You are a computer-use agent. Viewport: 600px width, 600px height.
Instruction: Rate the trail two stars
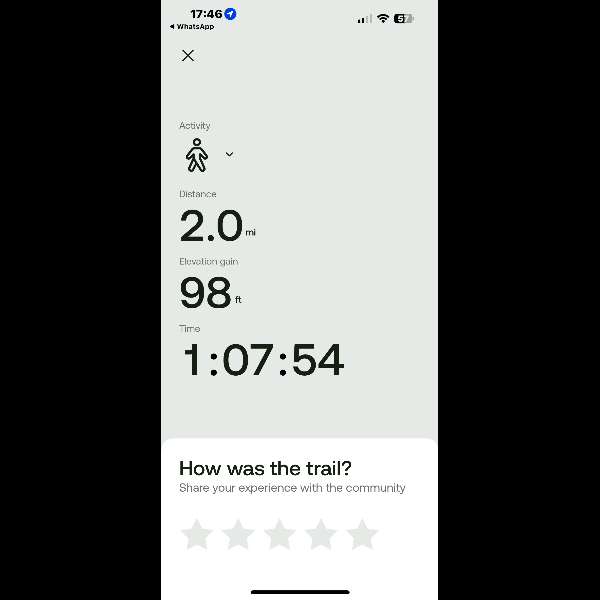[238, 534]
